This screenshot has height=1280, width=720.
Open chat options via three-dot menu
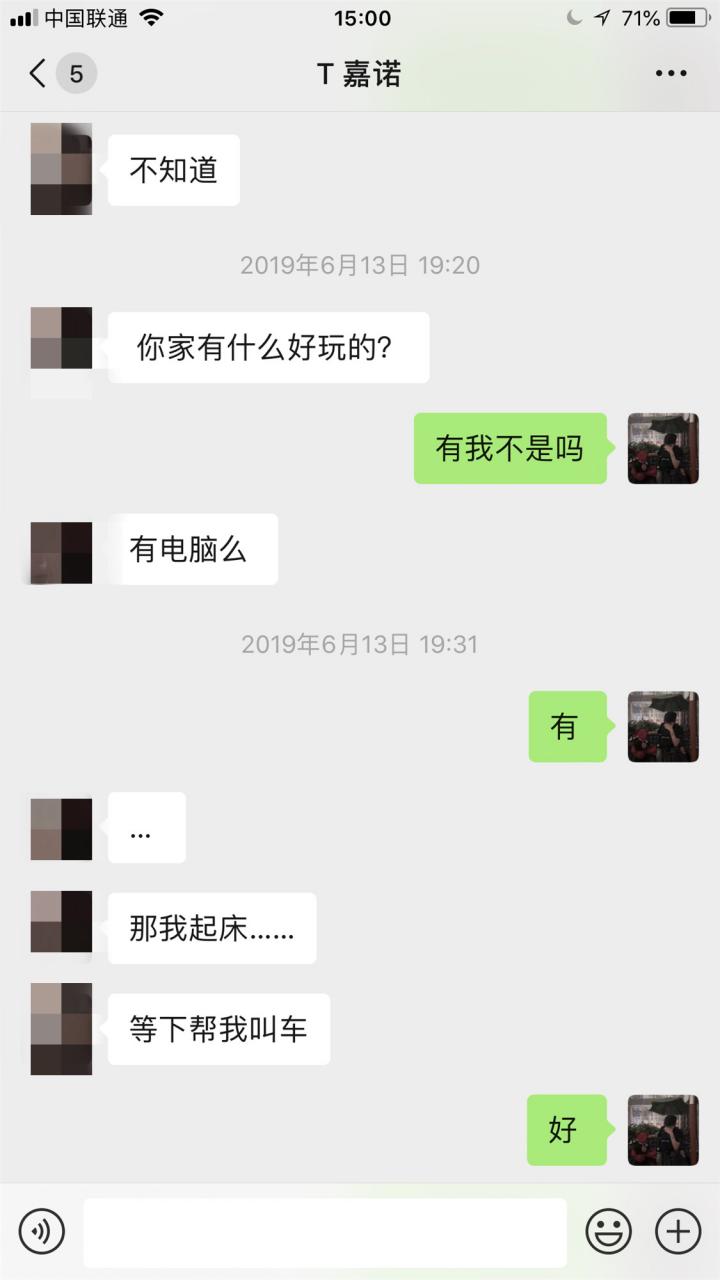pyautogui.click(x=671, y=73)
